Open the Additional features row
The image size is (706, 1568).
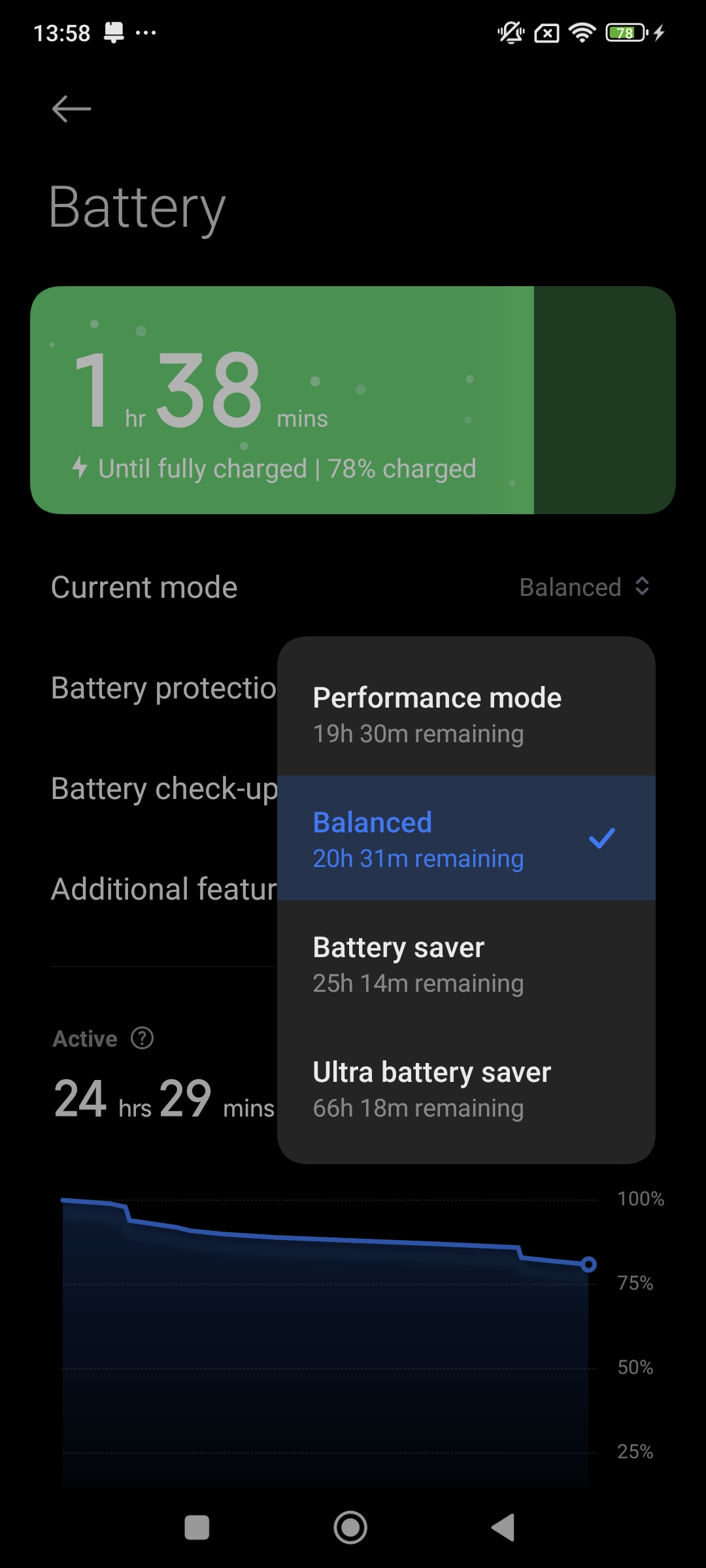tap(163, 889)
